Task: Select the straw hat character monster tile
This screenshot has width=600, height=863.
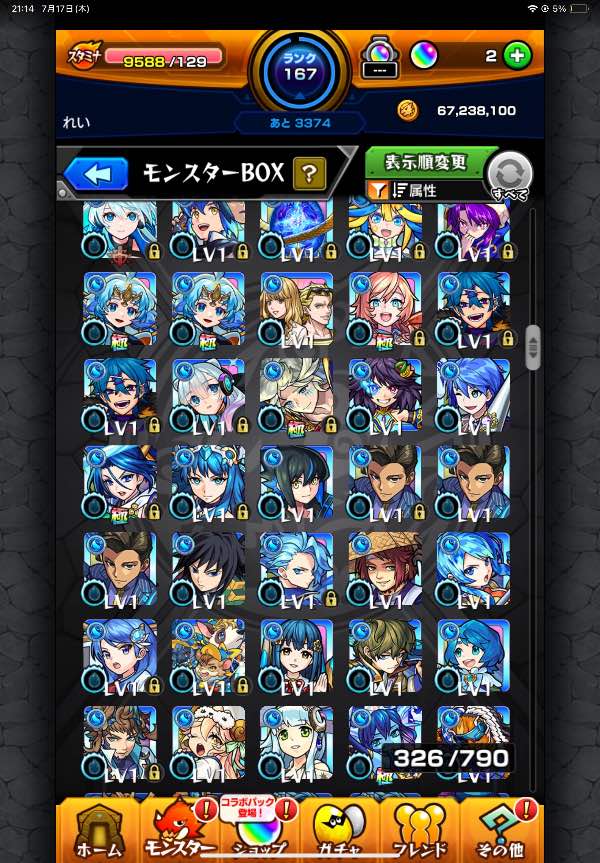Action: [385, 568]
